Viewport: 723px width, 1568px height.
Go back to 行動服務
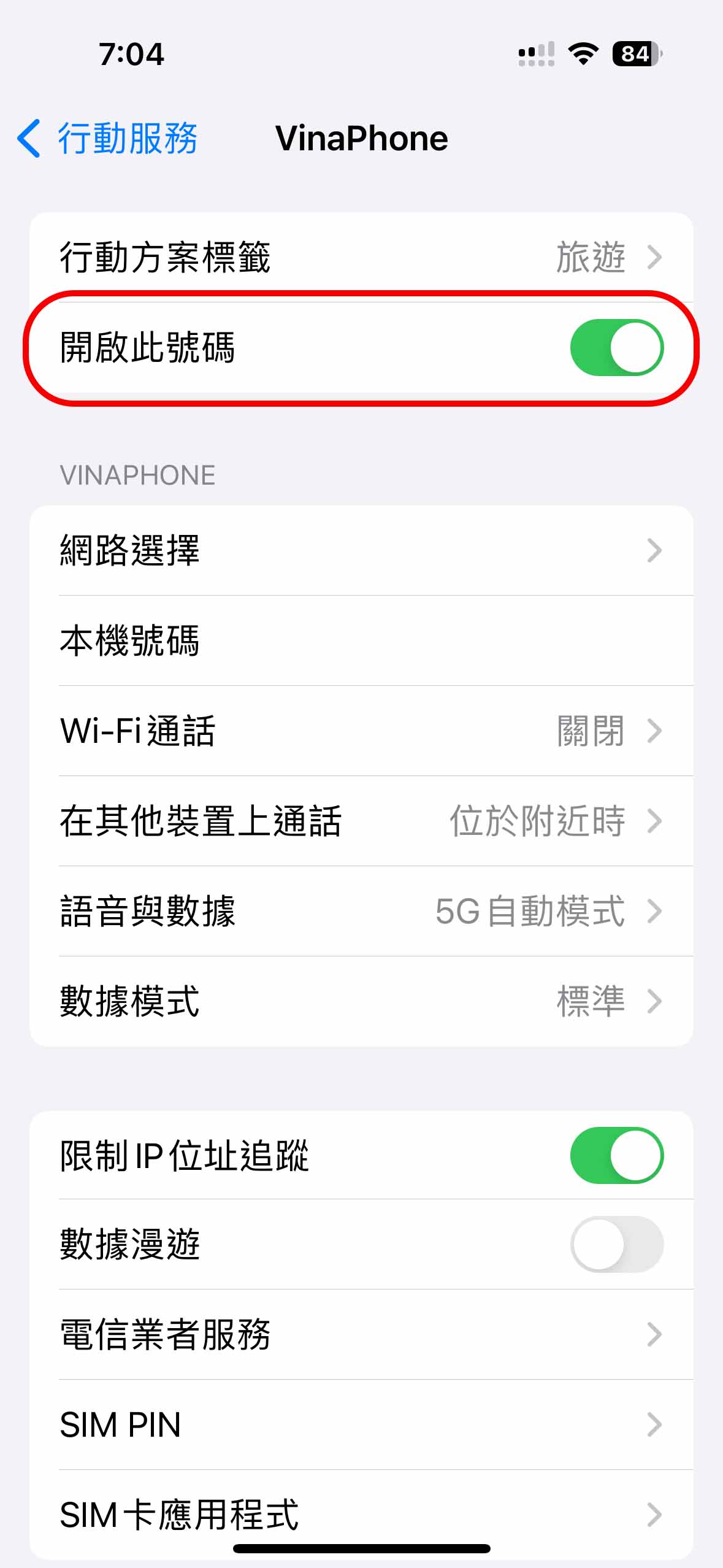107,138
